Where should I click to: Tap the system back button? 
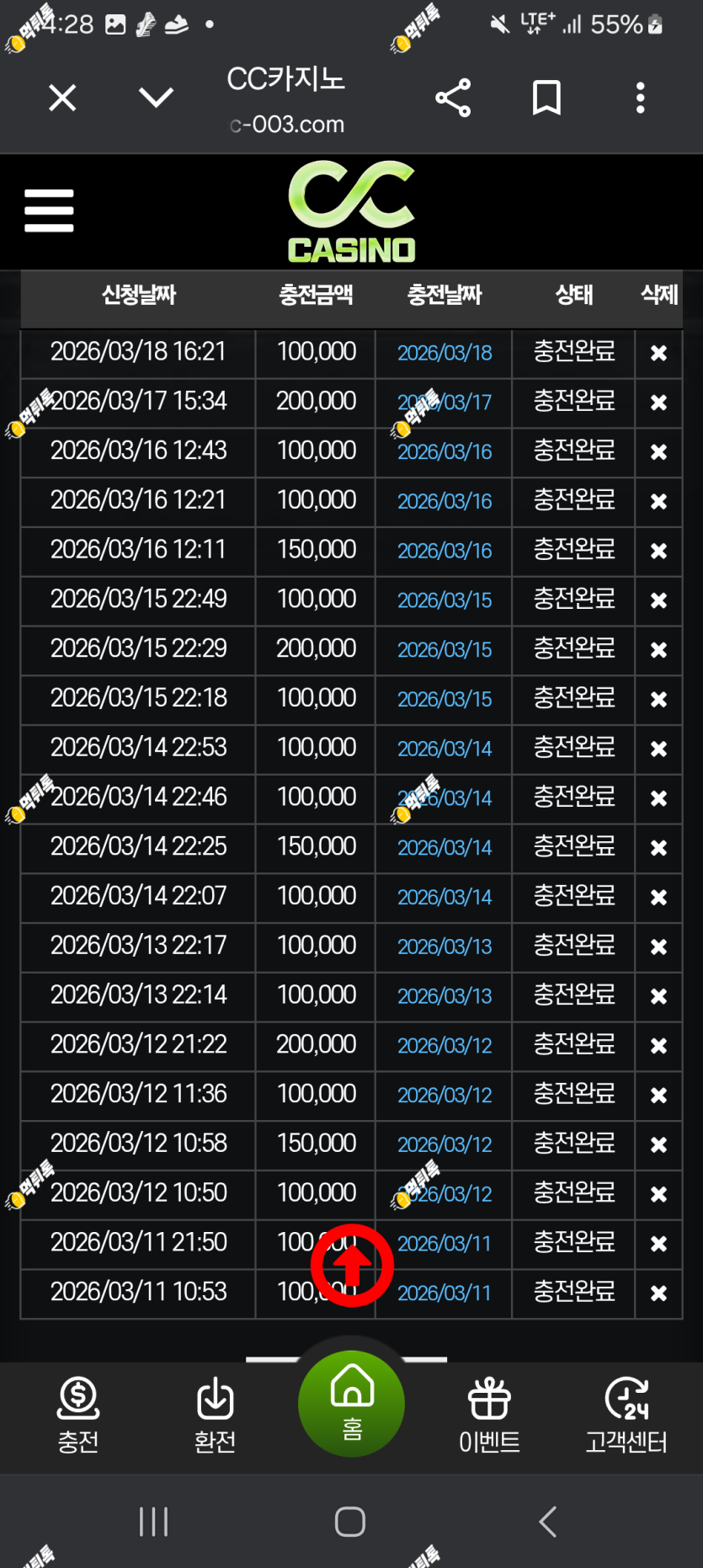click(547, 1522)
